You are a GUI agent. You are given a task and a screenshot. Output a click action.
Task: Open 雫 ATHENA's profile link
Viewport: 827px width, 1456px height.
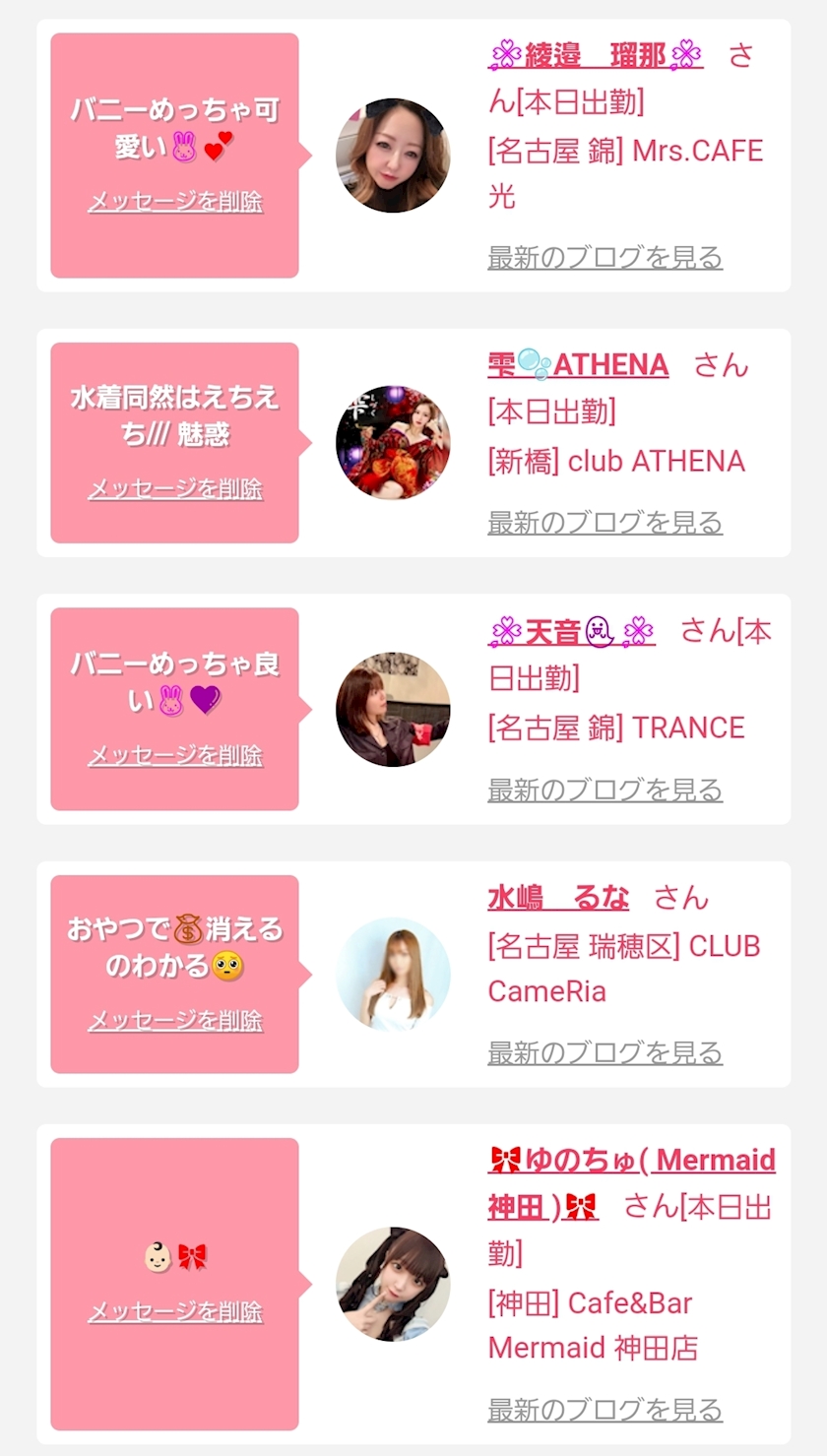pyautogui.click(x=578, y=365)
